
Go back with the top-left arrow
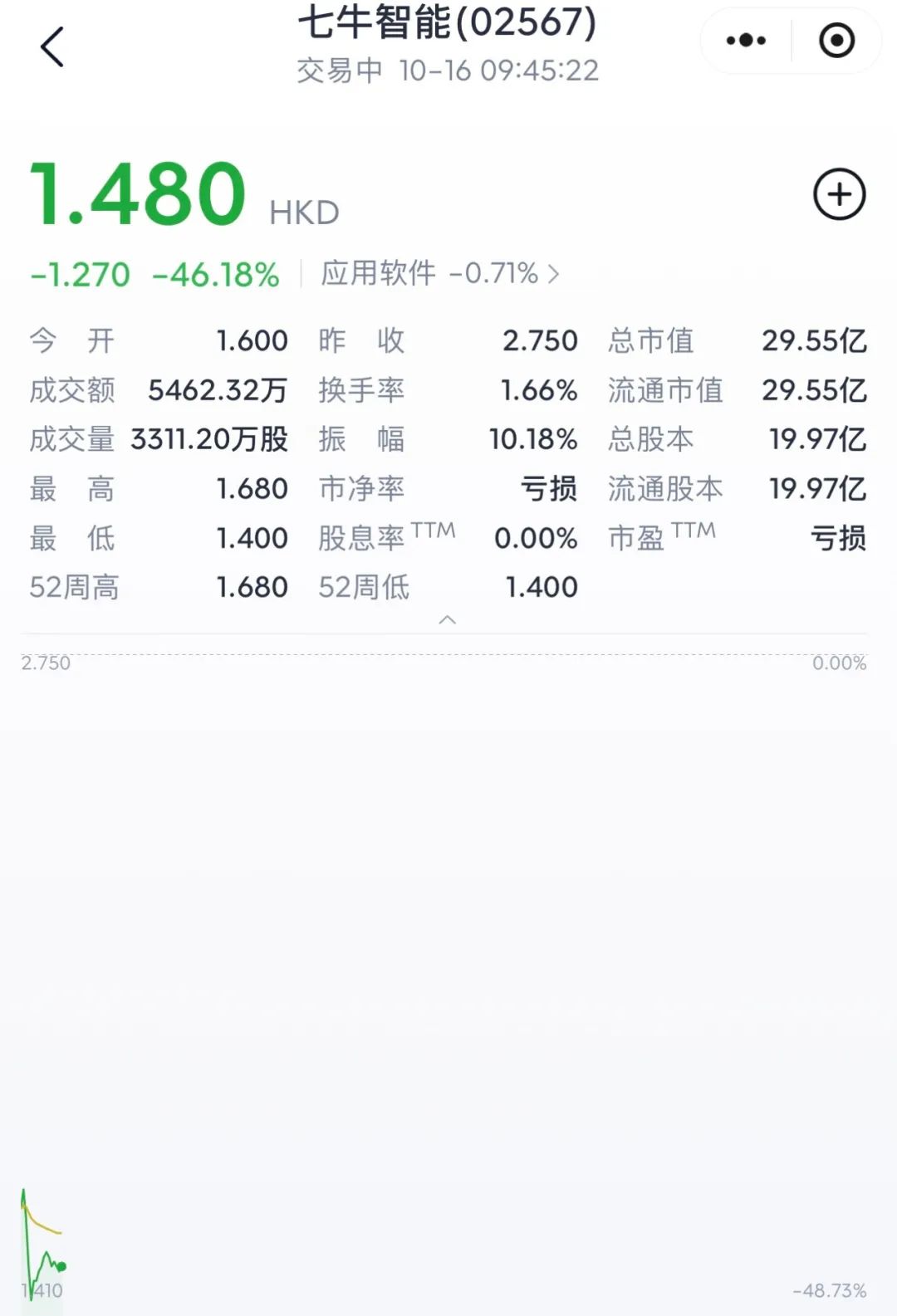52,46
